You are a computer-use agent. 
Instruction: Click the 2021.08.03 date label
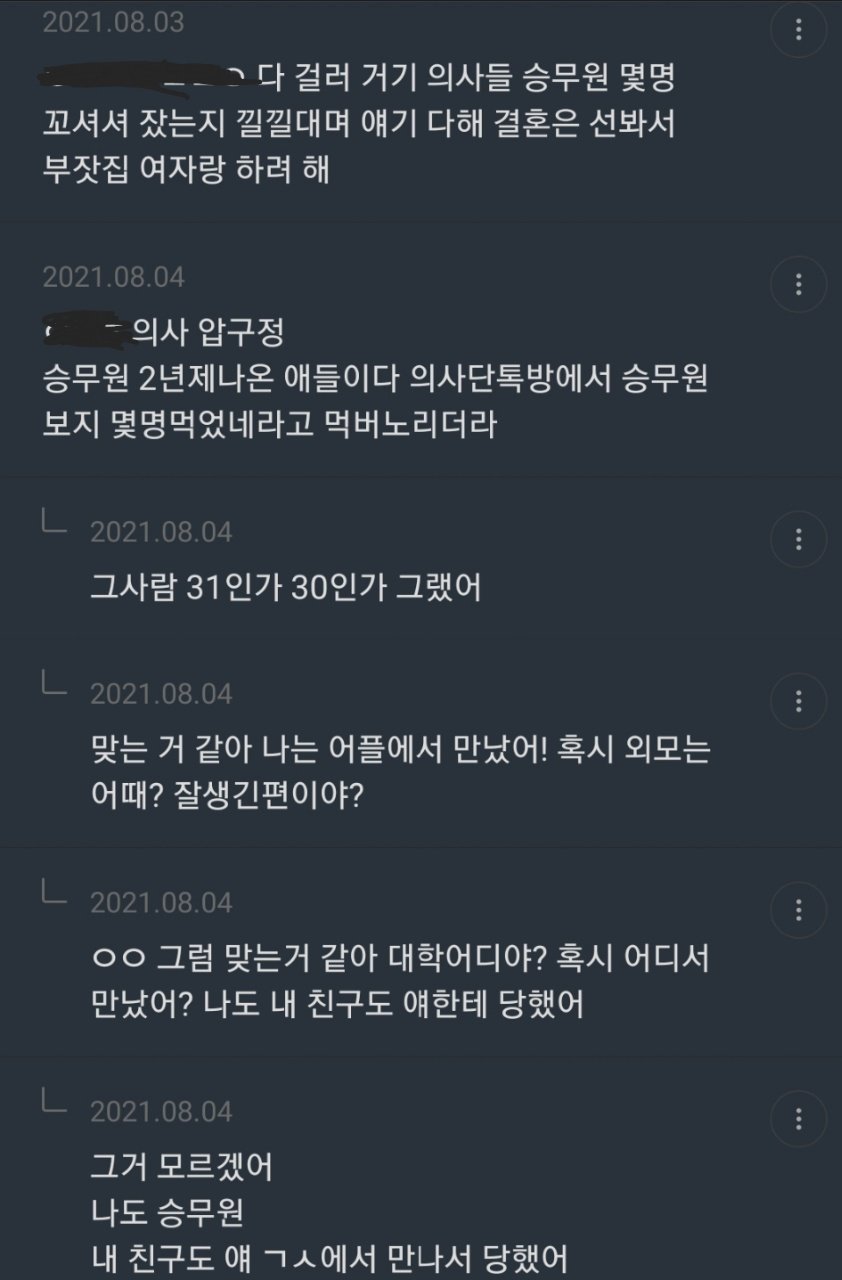[115, 22]
